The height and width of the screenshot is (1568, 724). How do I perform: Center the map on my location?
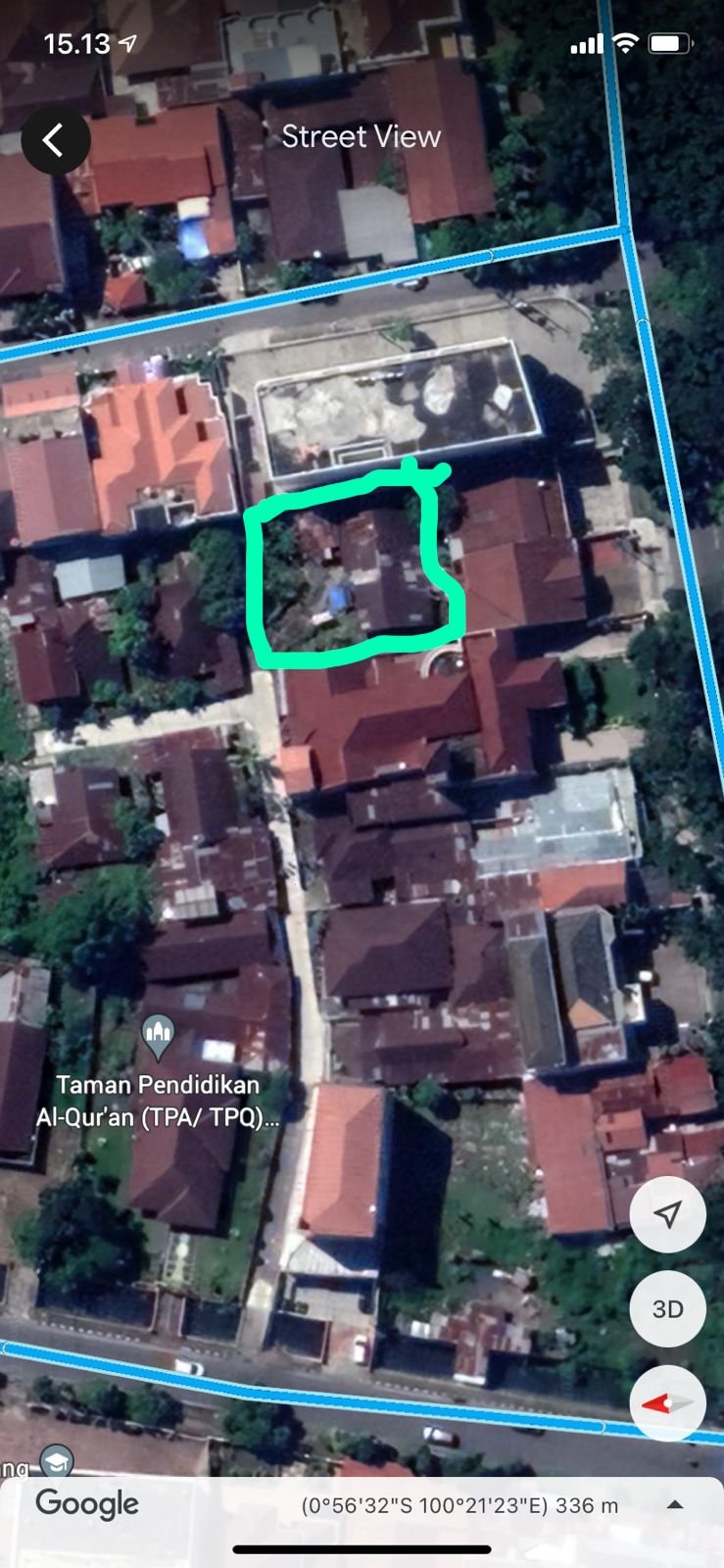pos(667,1215)
